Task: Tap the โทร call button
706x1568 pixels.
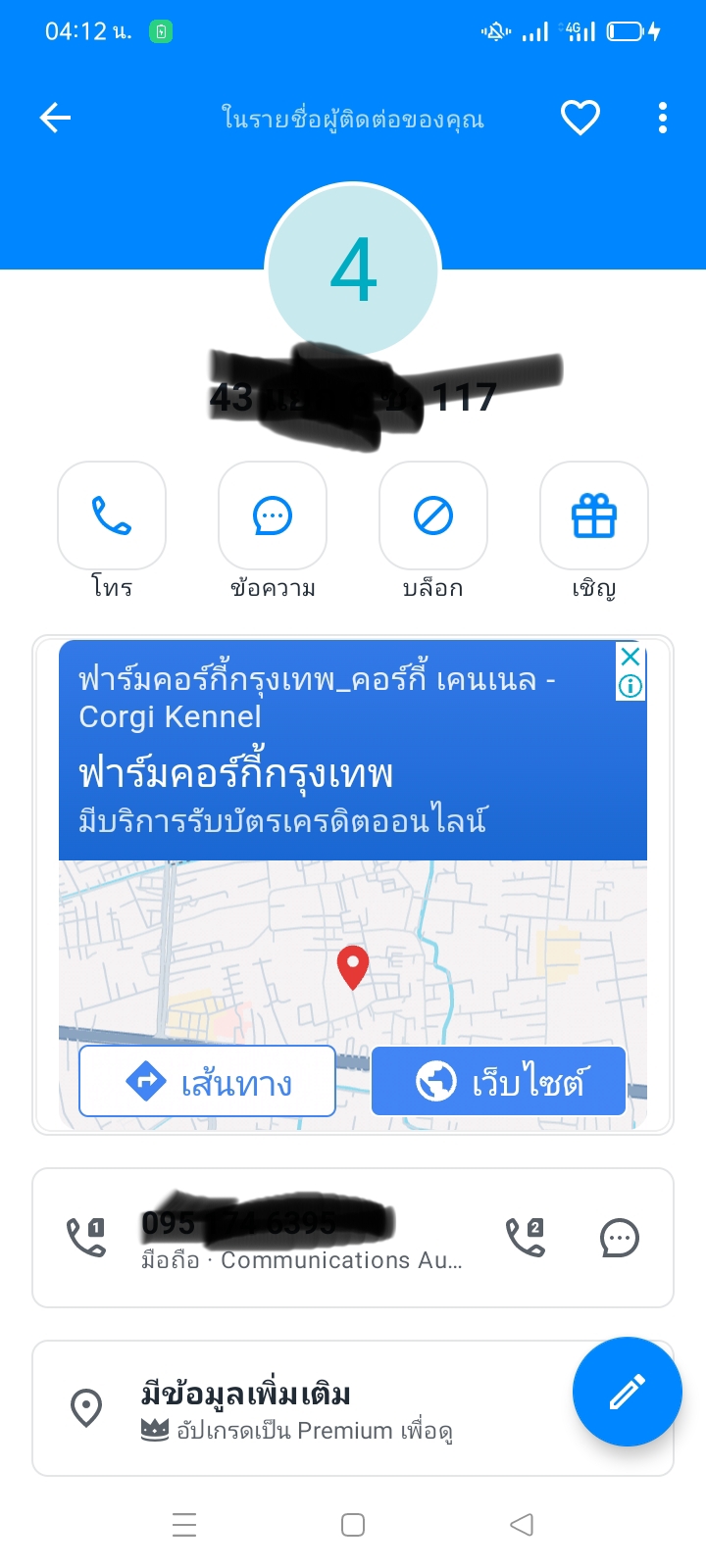Action: click(112, 515)
